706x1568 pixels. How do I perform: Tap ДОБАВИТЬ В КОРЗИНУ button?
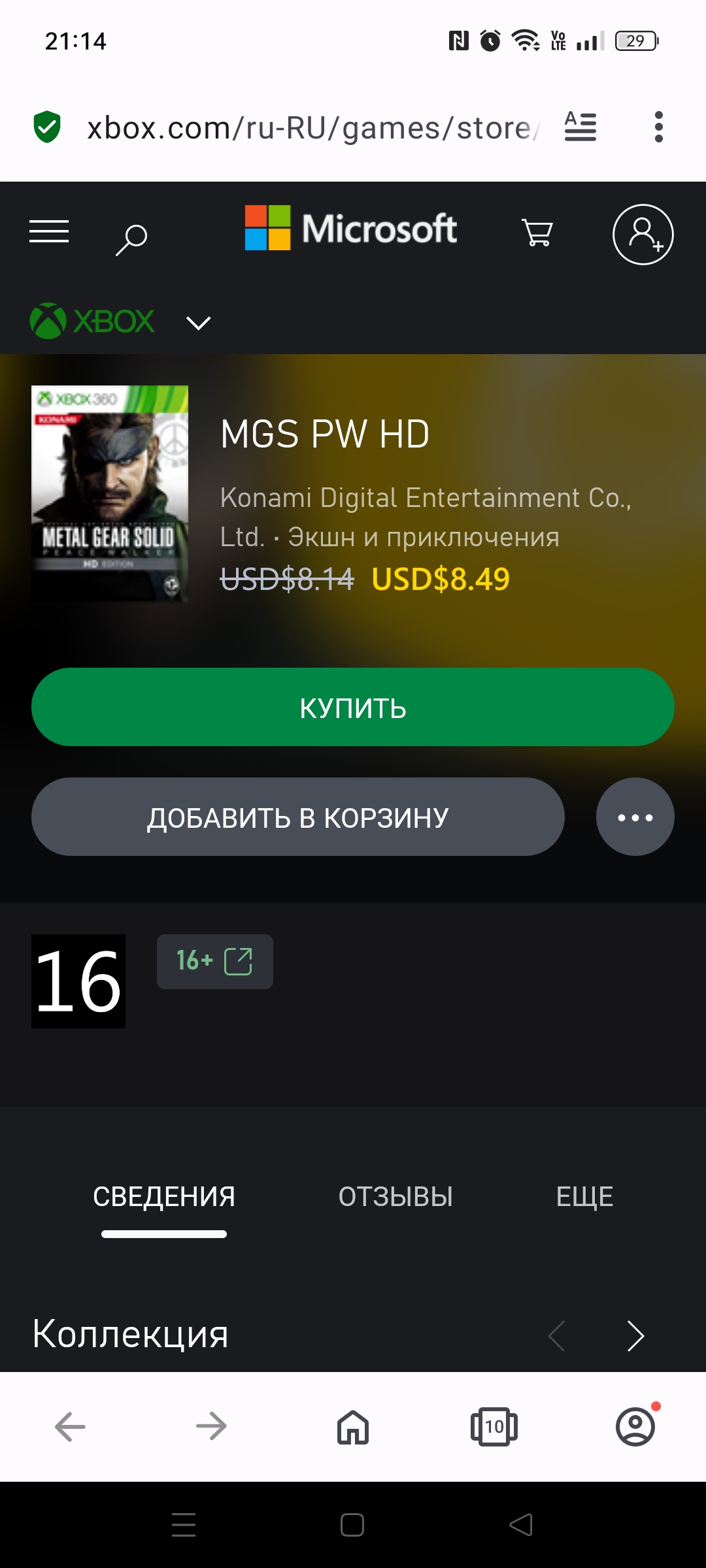[x=298, y=817]
